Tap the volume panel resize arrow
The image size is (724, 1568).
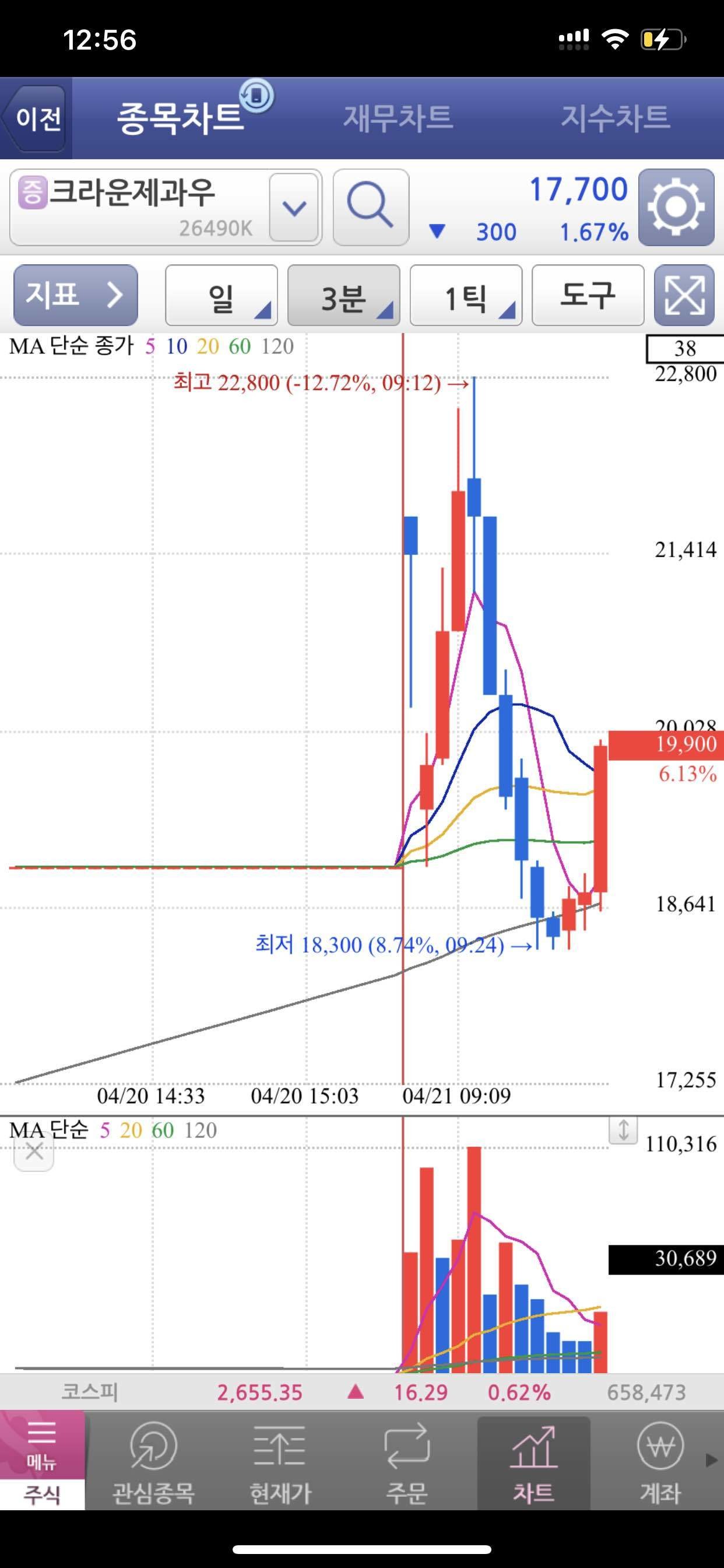(x=623, y=1130)
